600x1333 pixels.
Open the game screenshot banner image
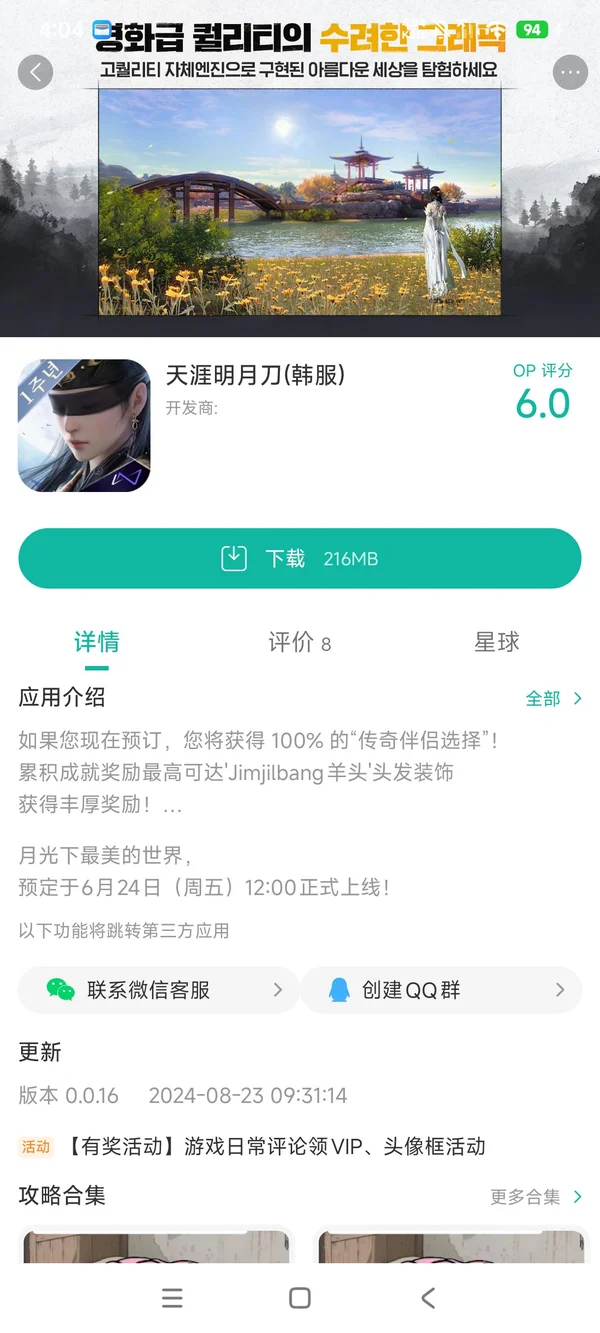tap(300, 200)
